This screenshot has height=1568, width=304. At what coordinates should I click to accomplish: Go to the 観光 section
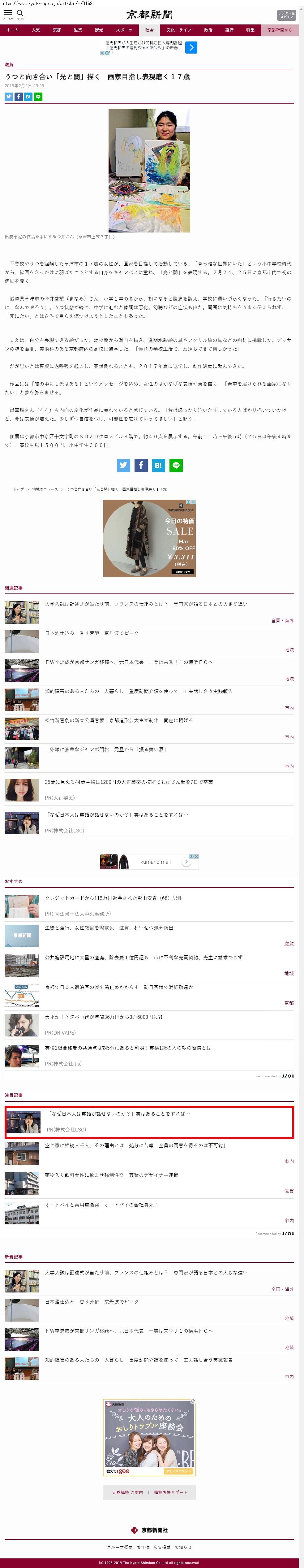click(x=99, y=30)
